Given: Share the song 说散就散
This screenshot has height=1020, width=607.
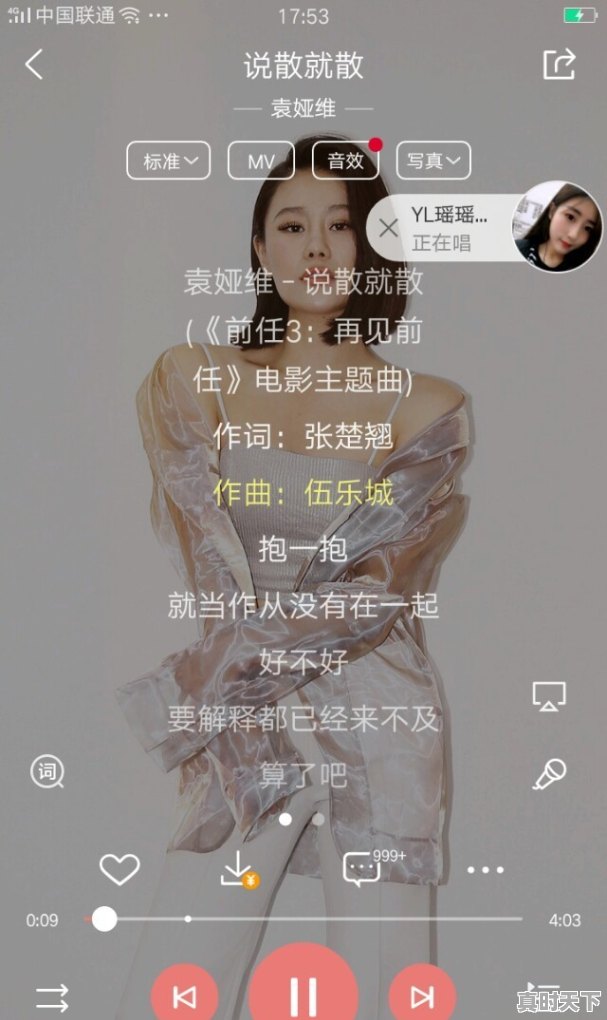Looking at the screenshot, I should pyautogui.click(x=560, y=64).
